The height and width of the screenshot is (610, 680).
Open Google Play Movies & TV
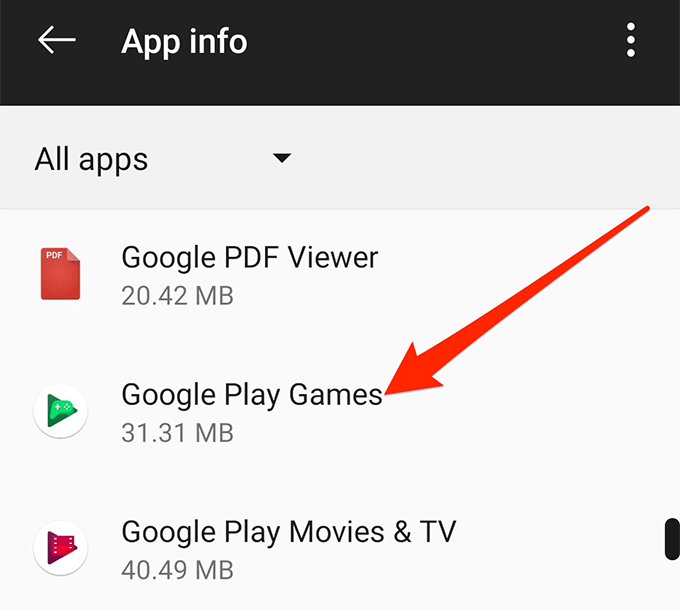point(288,547)
